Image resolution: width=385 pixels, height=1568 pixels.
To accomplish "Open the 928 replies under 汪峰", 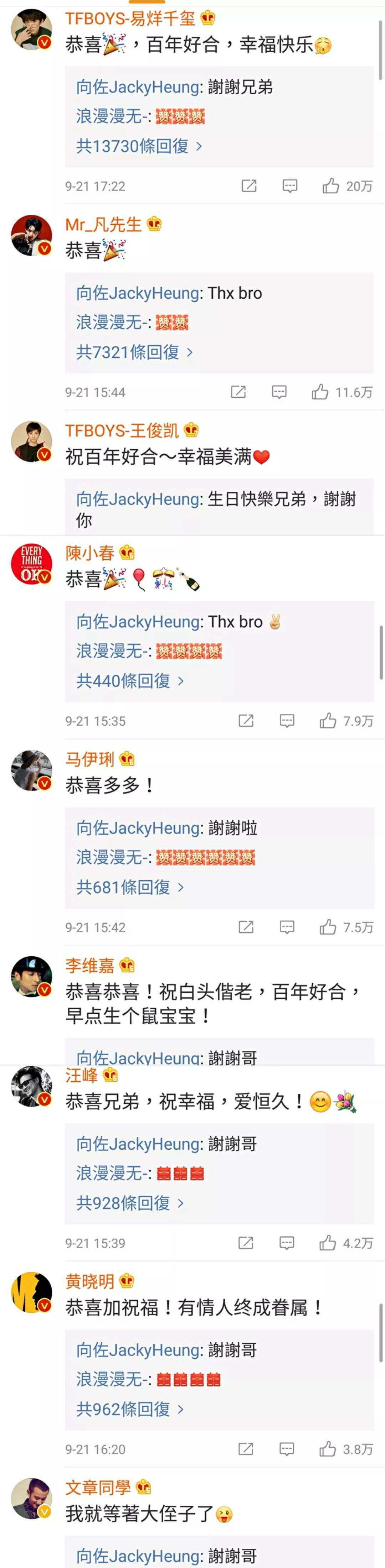I will [130, 1203].
